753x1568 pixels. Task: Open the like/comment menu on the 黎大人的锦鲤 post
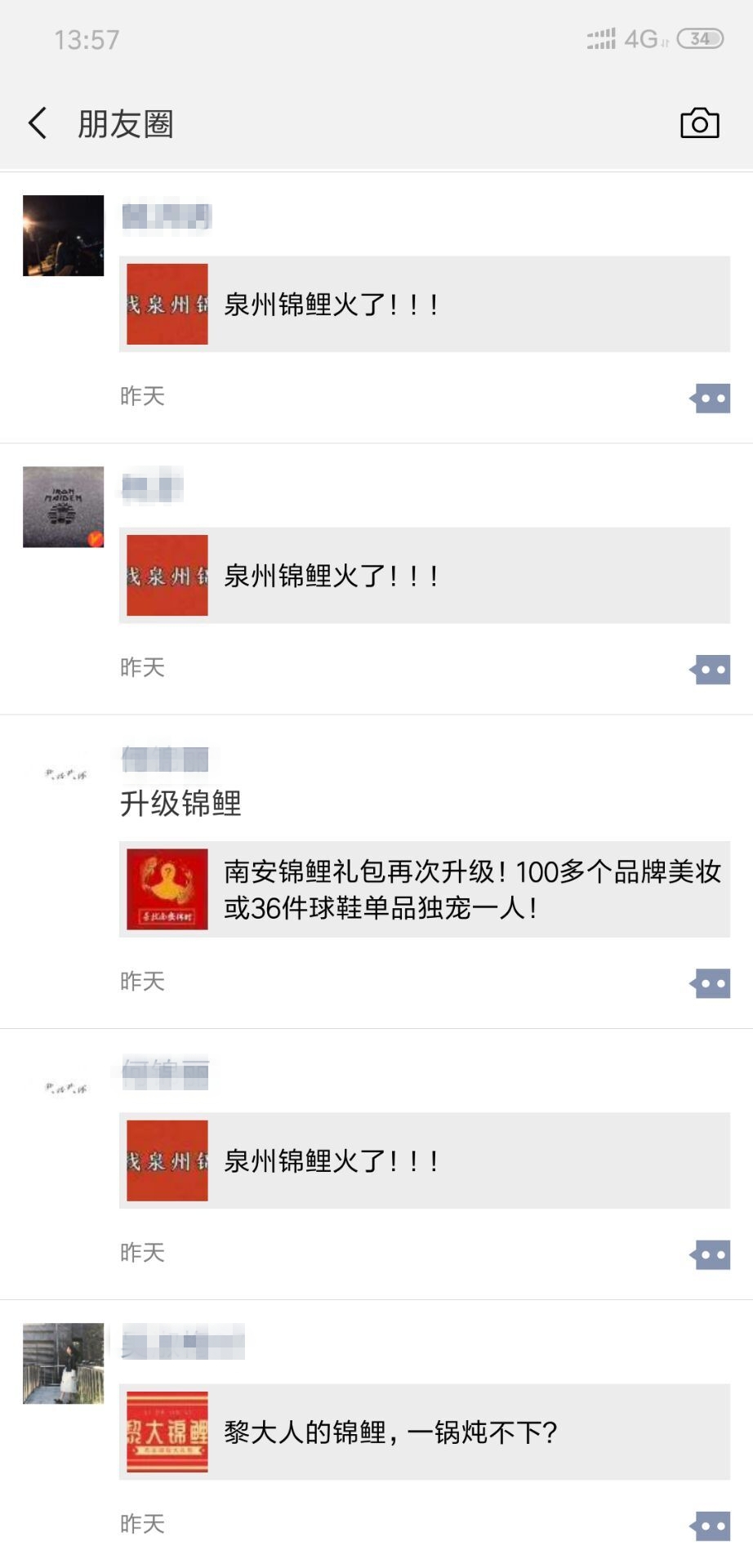tap(709, 1524)
